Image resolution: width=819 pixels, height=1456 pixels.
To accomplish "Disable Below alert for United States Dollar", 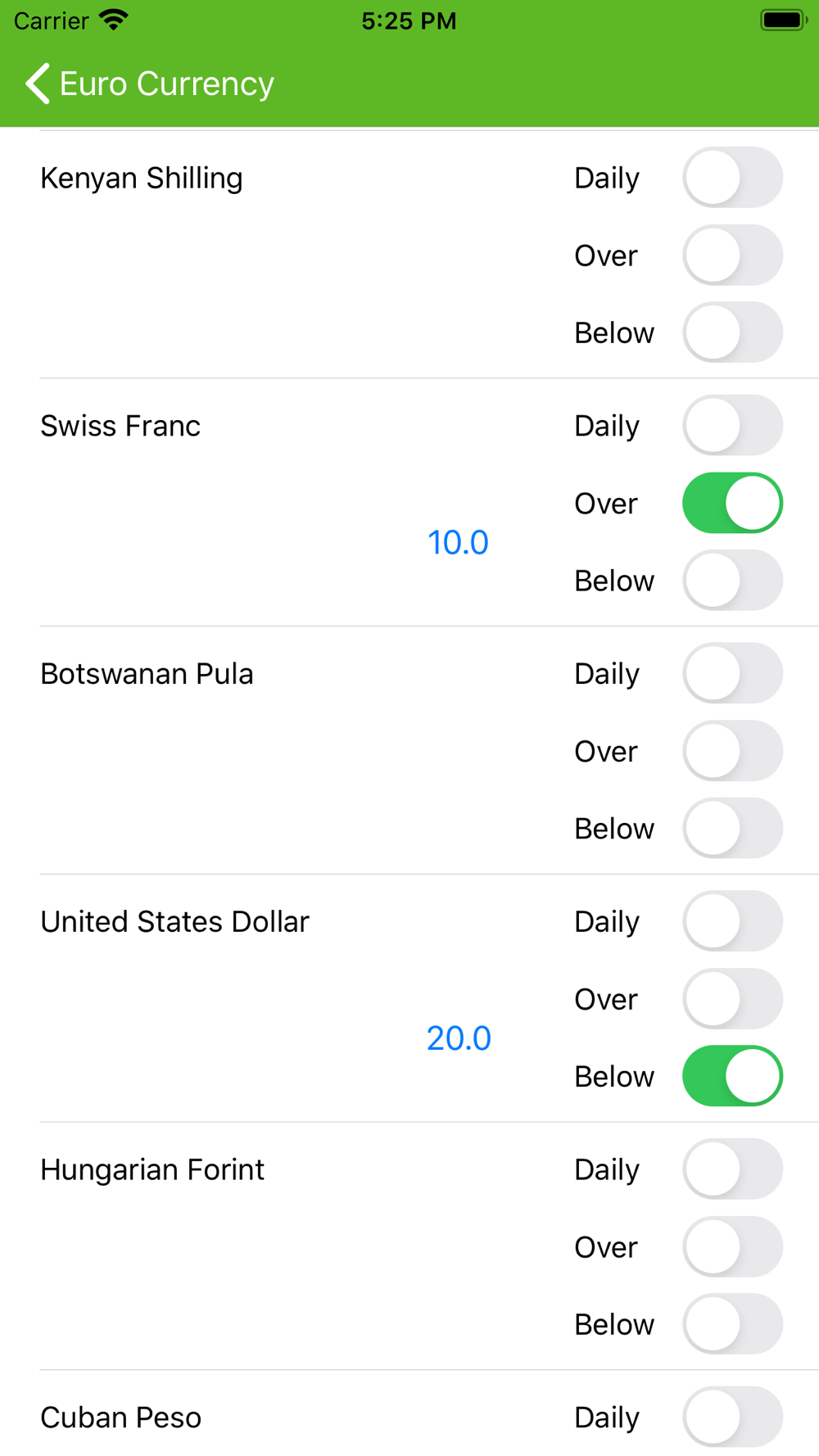I will (x=732, y=1076).
